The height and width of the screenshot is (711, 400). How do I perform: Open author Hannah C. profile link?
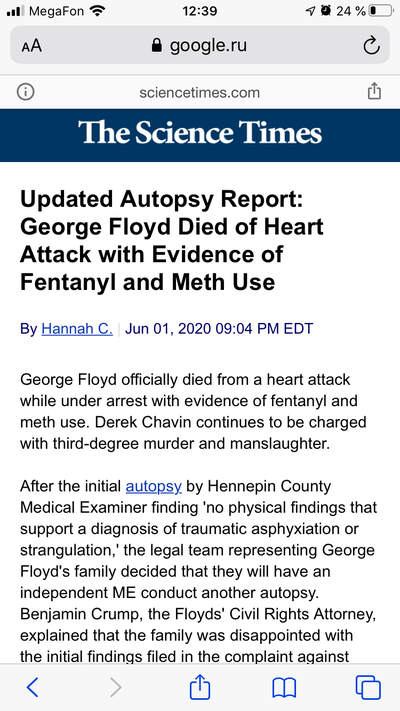77,328
